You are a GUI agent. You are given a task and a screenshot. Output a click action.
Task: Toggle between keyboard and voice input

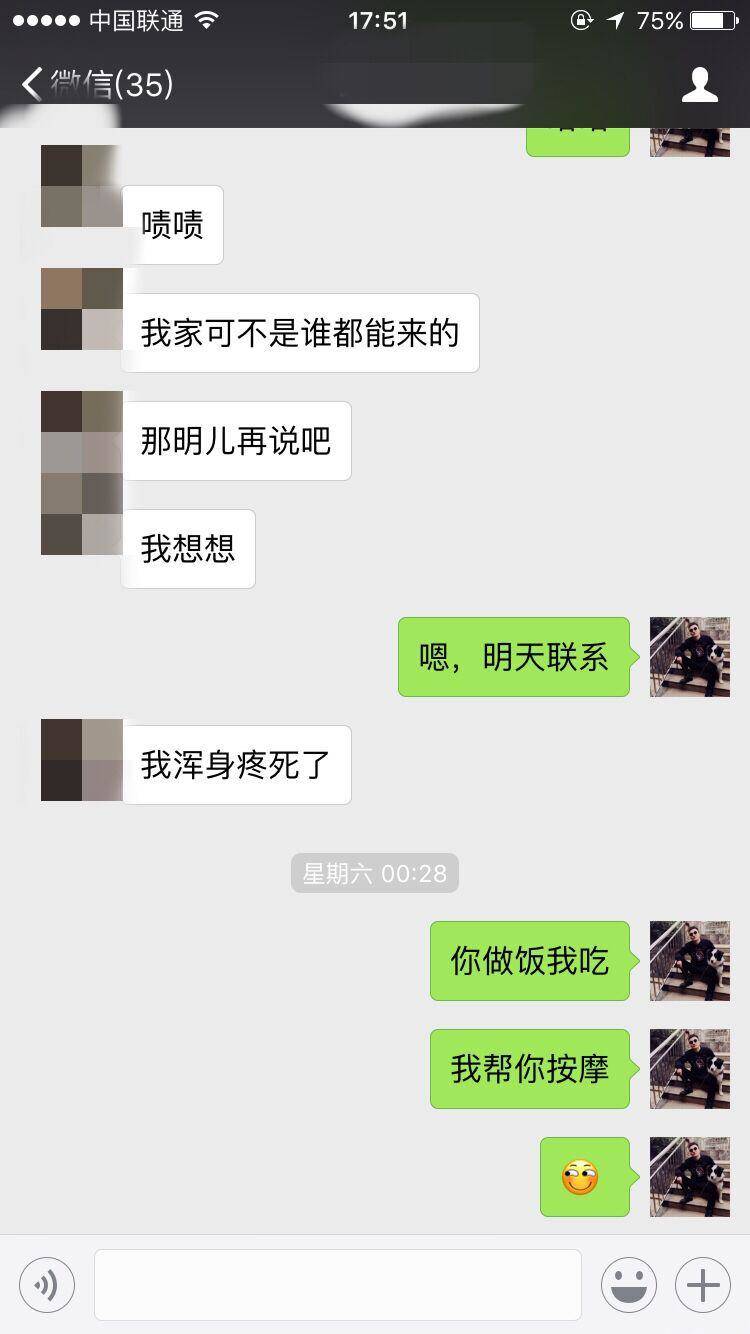[46, 1284]
